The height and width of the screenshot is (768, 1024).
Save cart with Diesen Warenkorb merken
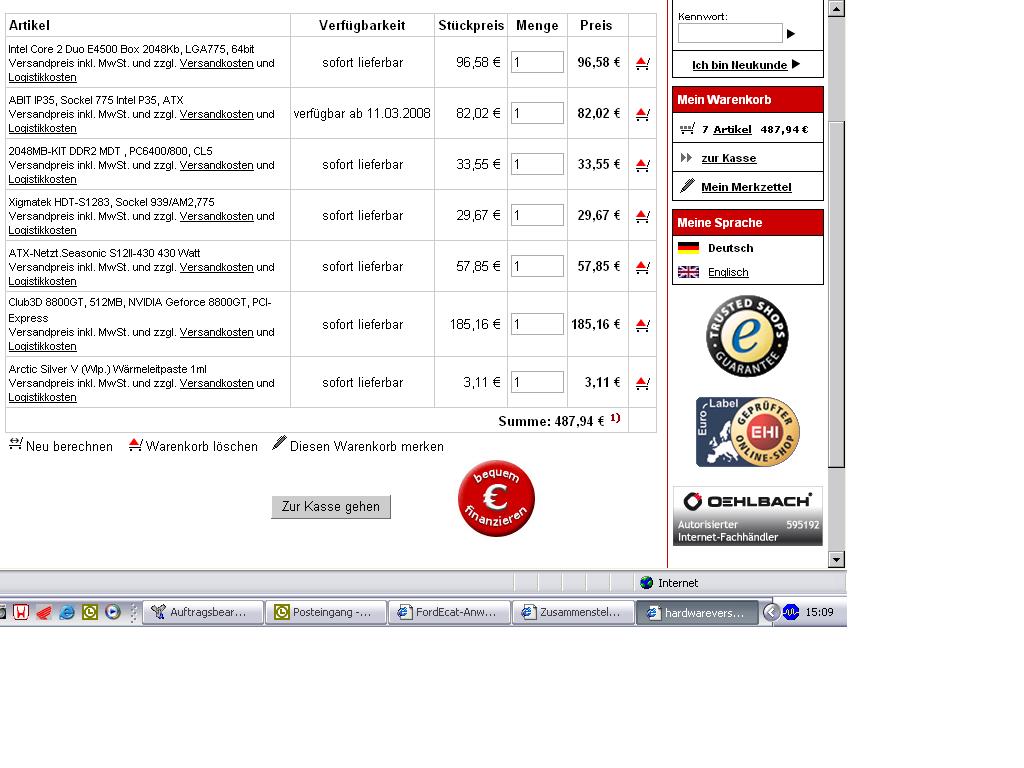tap(358, 446)
